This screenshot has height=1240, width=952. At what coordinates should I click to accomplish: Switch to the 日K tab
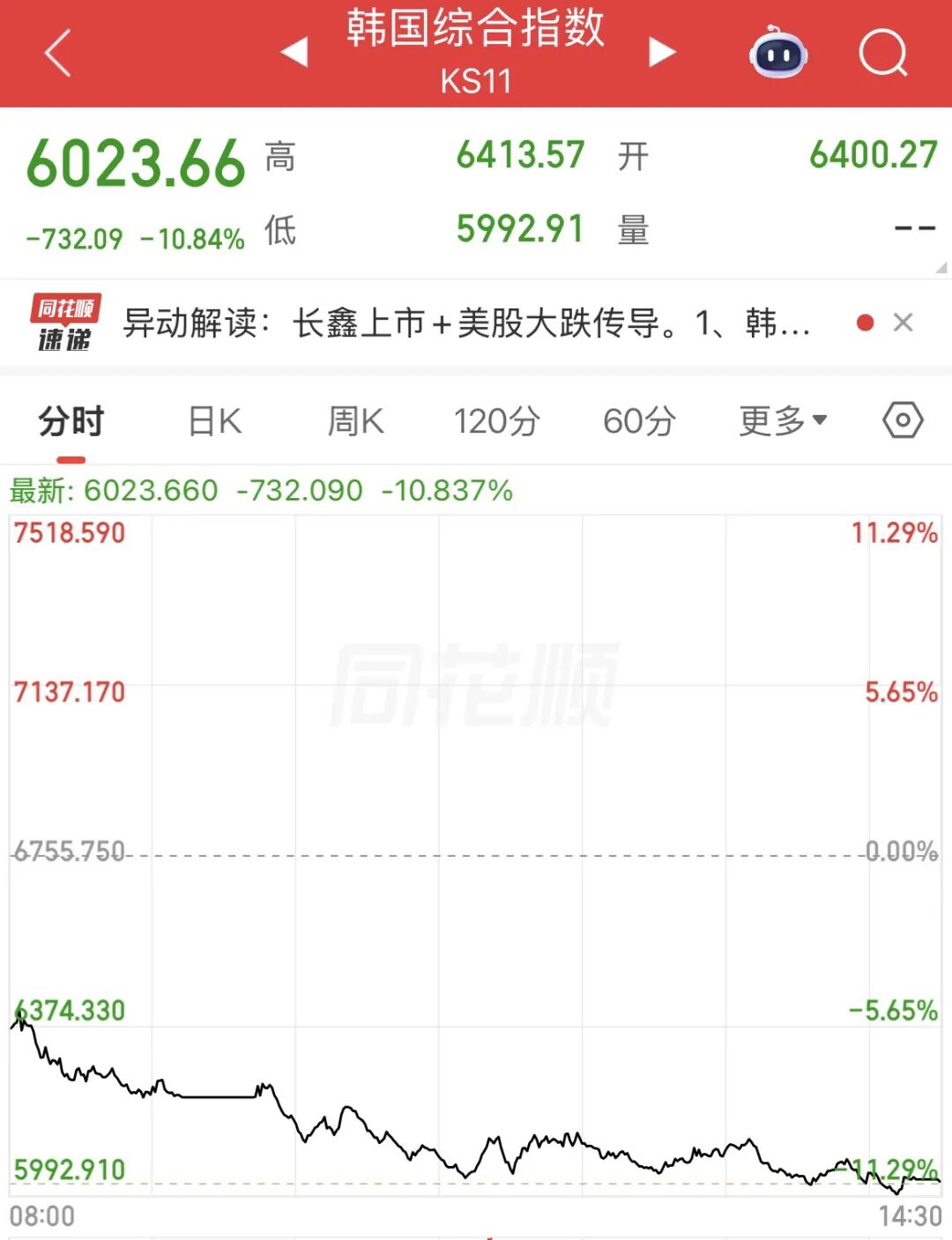coord(215,421)
